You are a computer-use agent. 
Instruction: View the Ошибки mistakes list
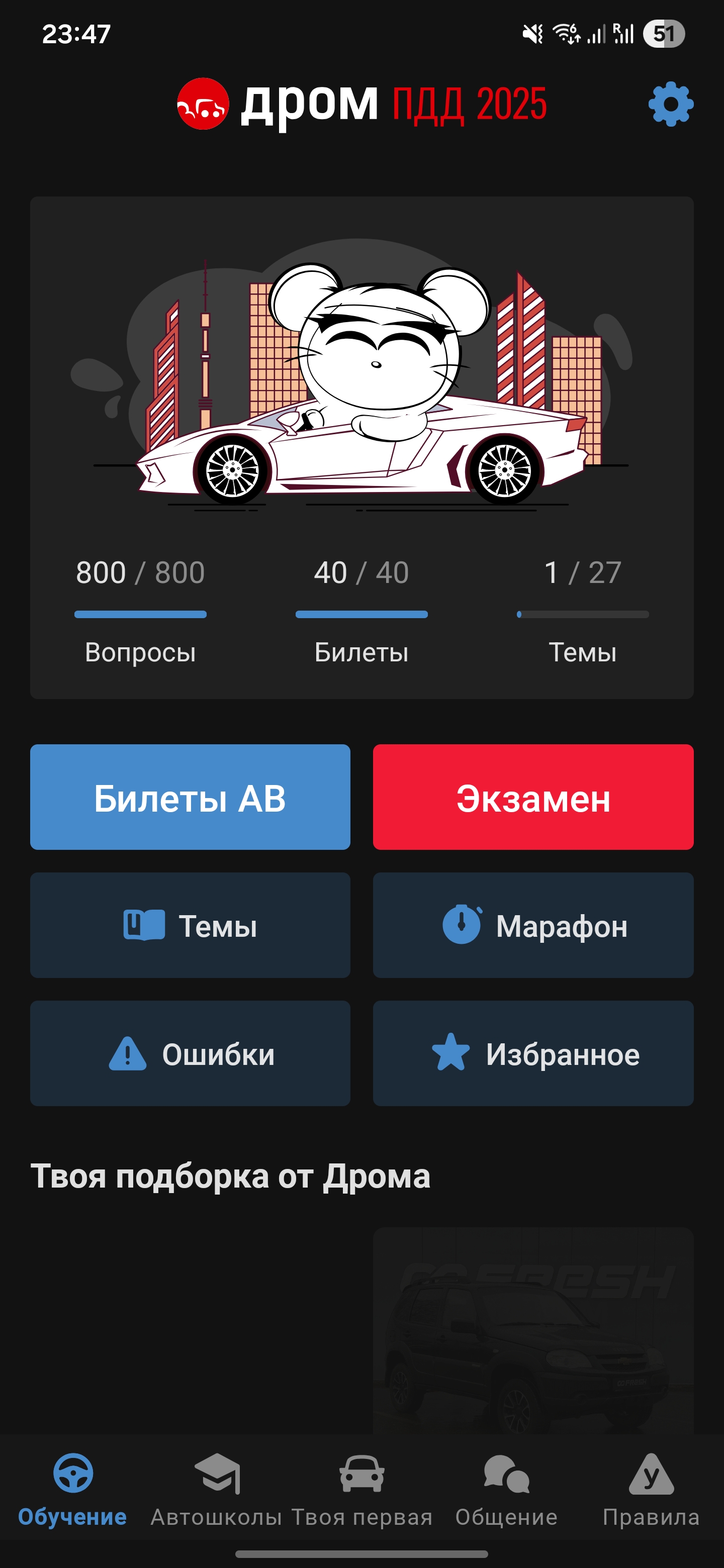coord(190,1054)
